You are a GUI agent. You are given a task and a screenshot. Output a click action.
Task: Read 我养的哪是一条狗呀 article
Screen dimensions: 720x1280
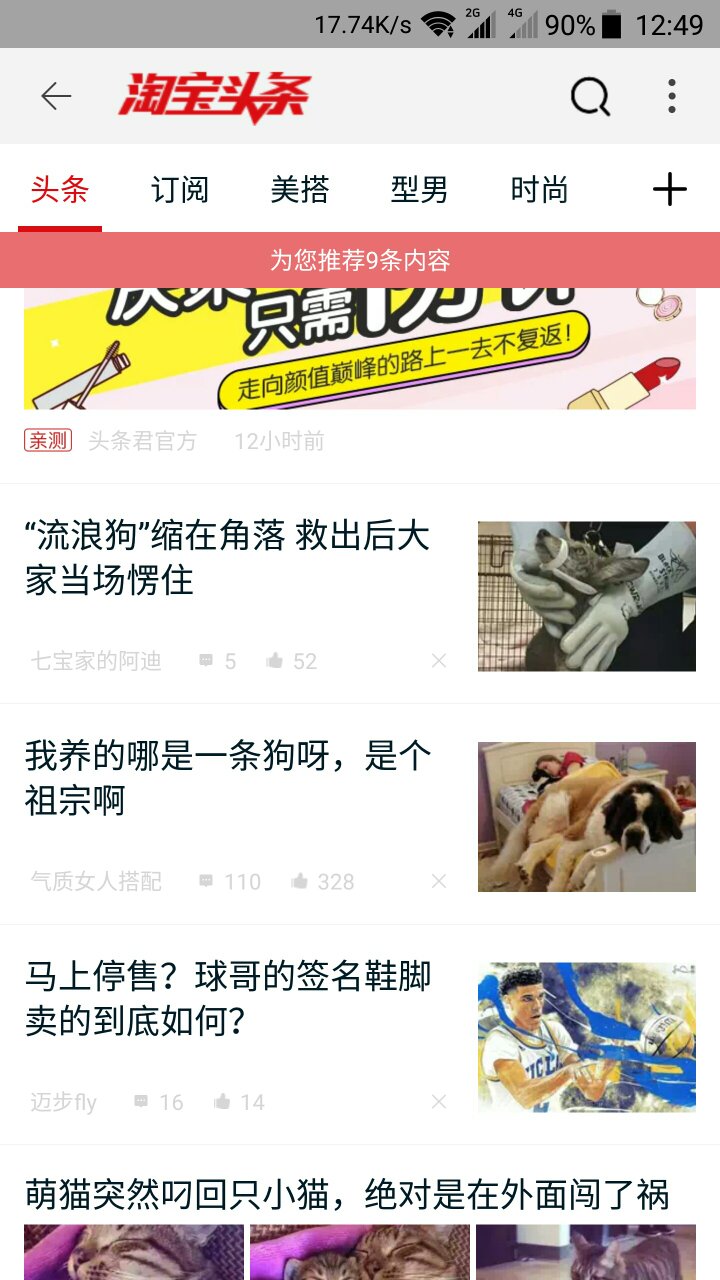[x=360, y=815]
